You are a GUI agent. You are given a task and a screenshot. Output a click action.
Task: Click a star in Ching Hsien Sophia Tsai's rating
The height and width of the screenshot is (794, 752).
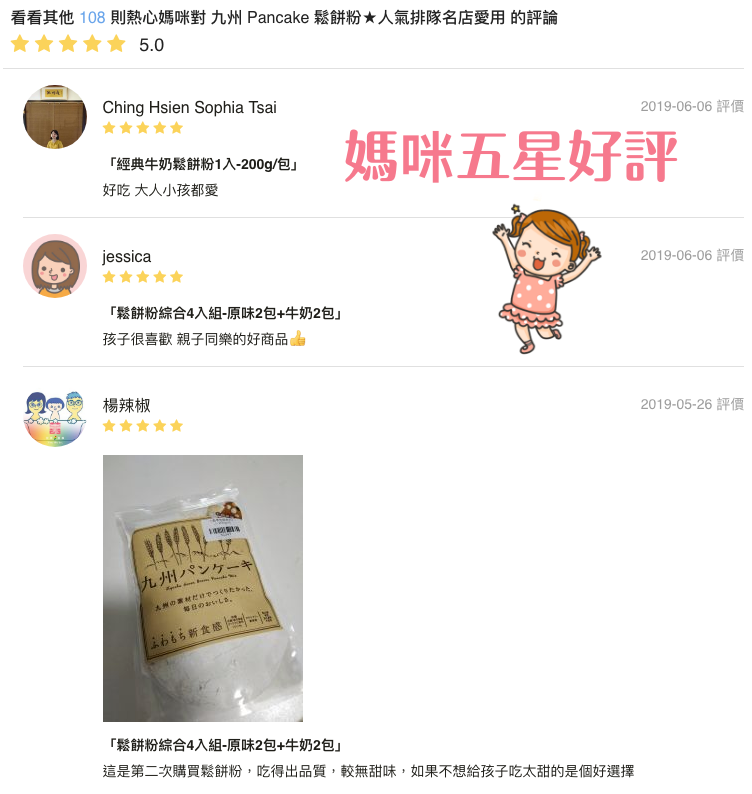click(125, 129)
